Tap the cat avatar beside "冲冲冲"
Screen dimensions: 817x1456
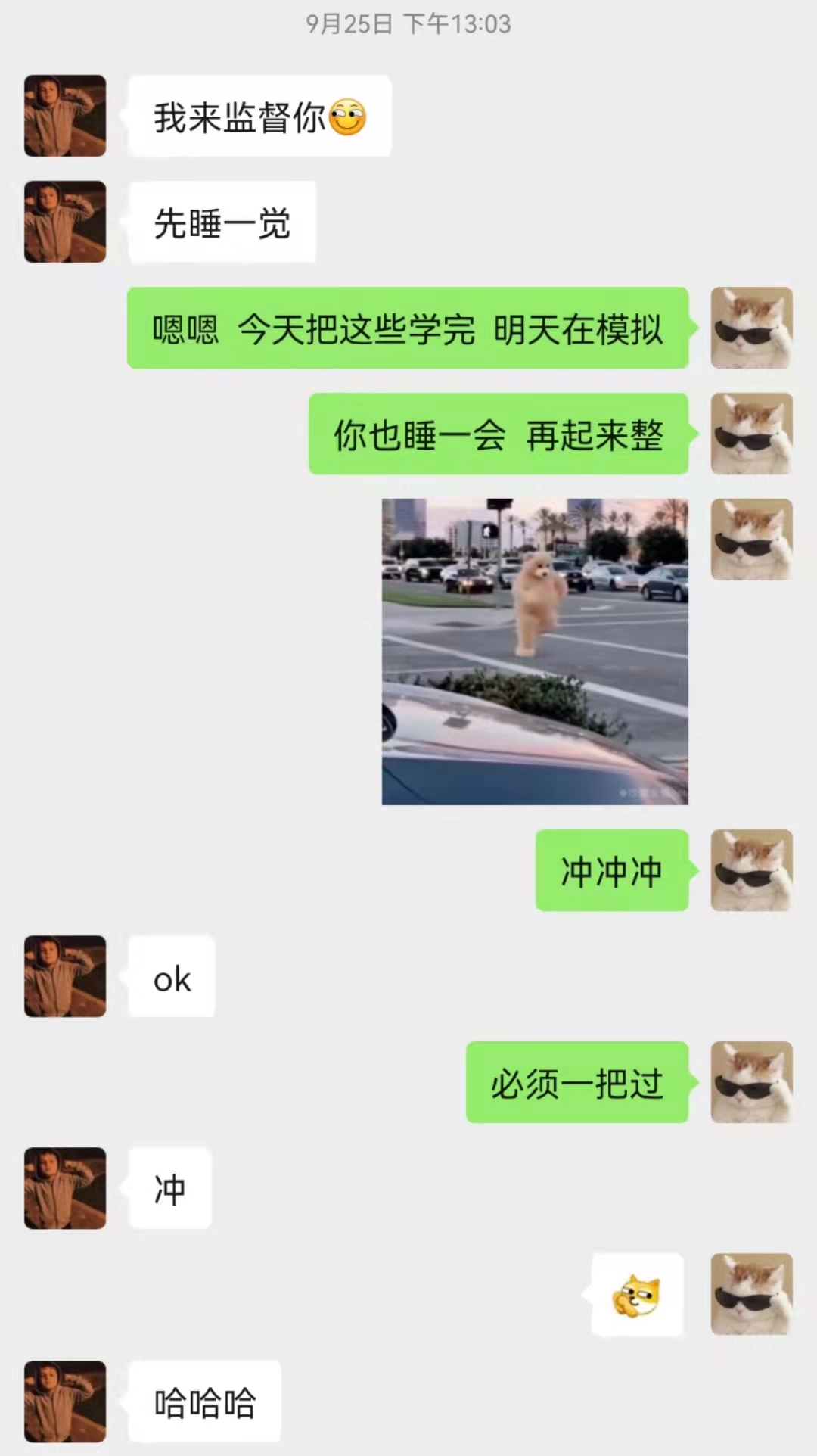(751, 870)
